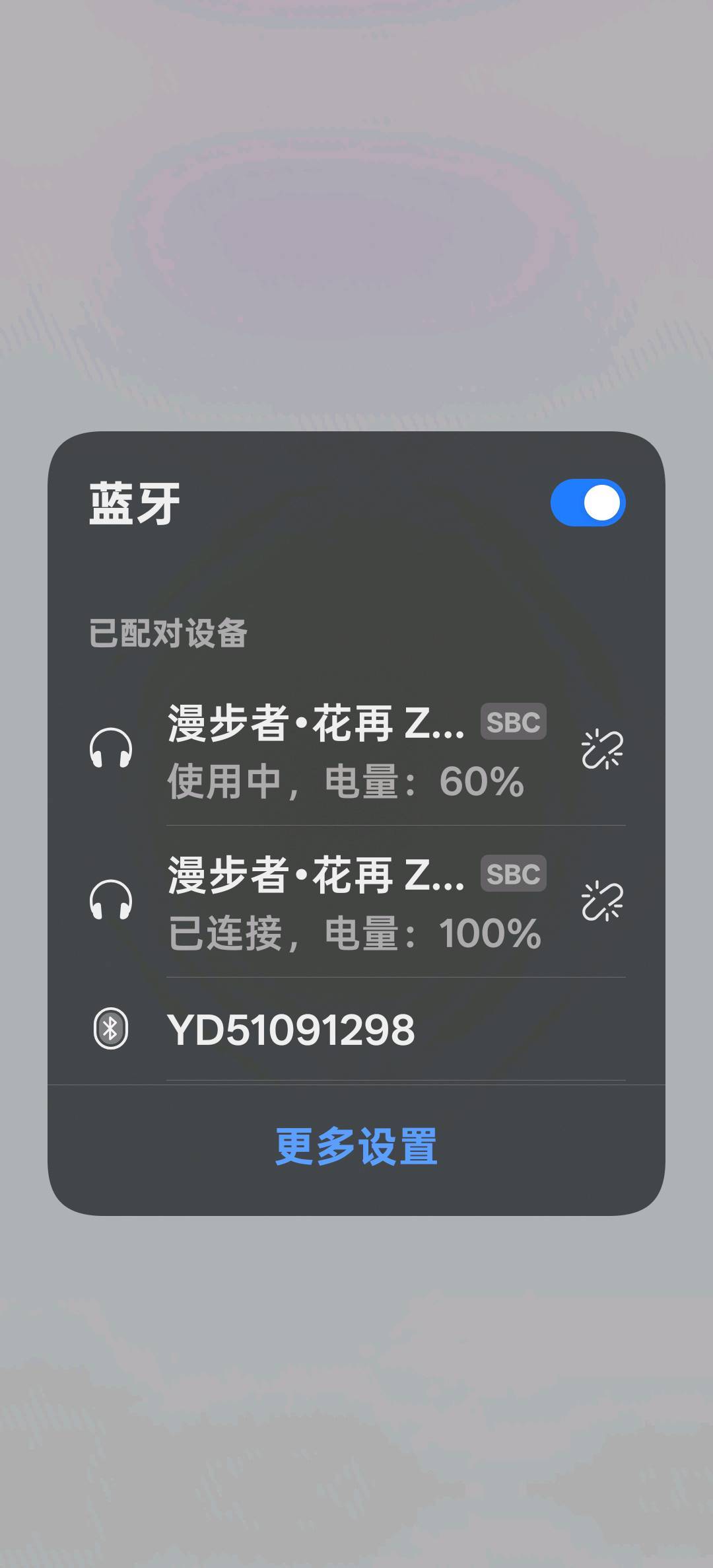Disconnect the headphones at 100% battery
This screenshot has height=1568, width=713.
tap(601, 902)
